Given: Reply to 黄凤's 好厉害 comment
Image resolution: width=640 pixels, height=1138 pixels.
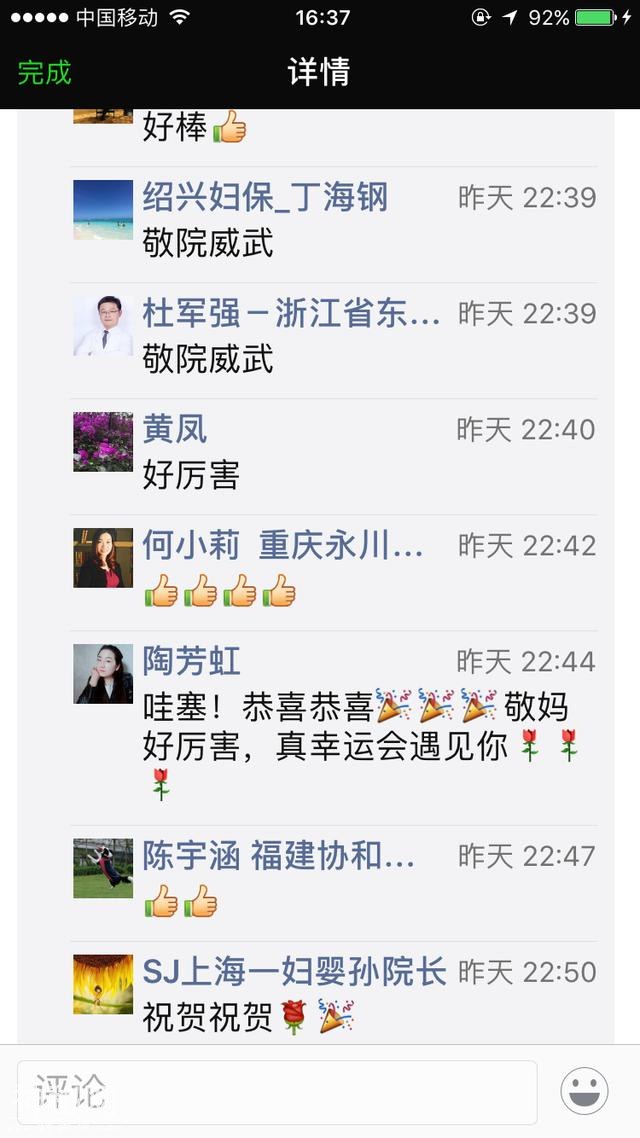Looking at the screenshot, I should [x=191, y=475].
